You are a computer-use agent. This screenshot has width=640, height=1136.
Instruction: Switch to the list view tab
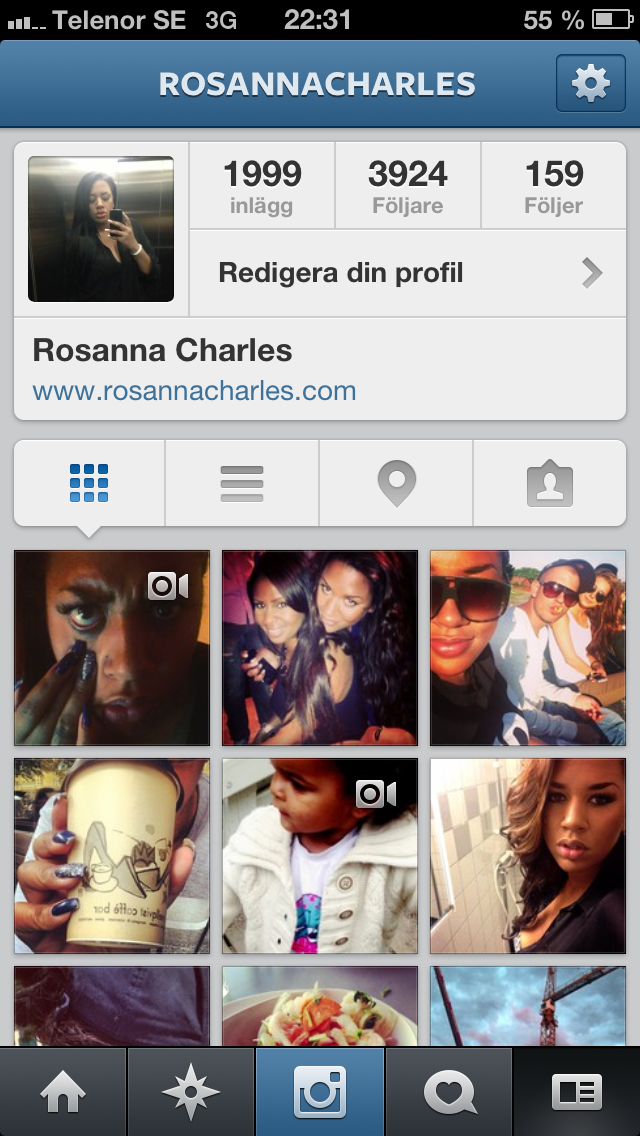(242, 484)
